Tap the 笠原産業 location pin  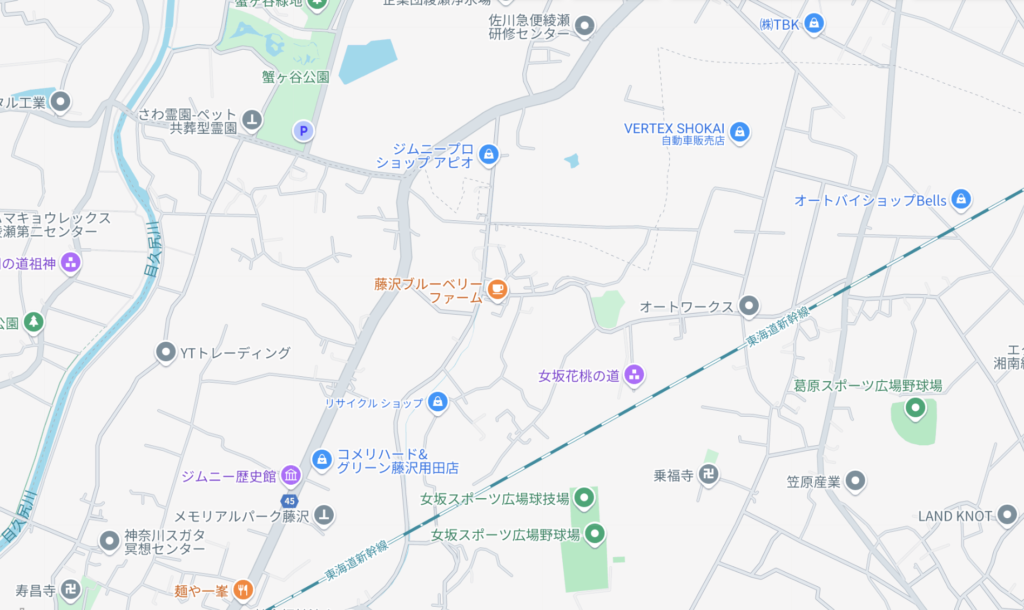[x=854, y=482]
